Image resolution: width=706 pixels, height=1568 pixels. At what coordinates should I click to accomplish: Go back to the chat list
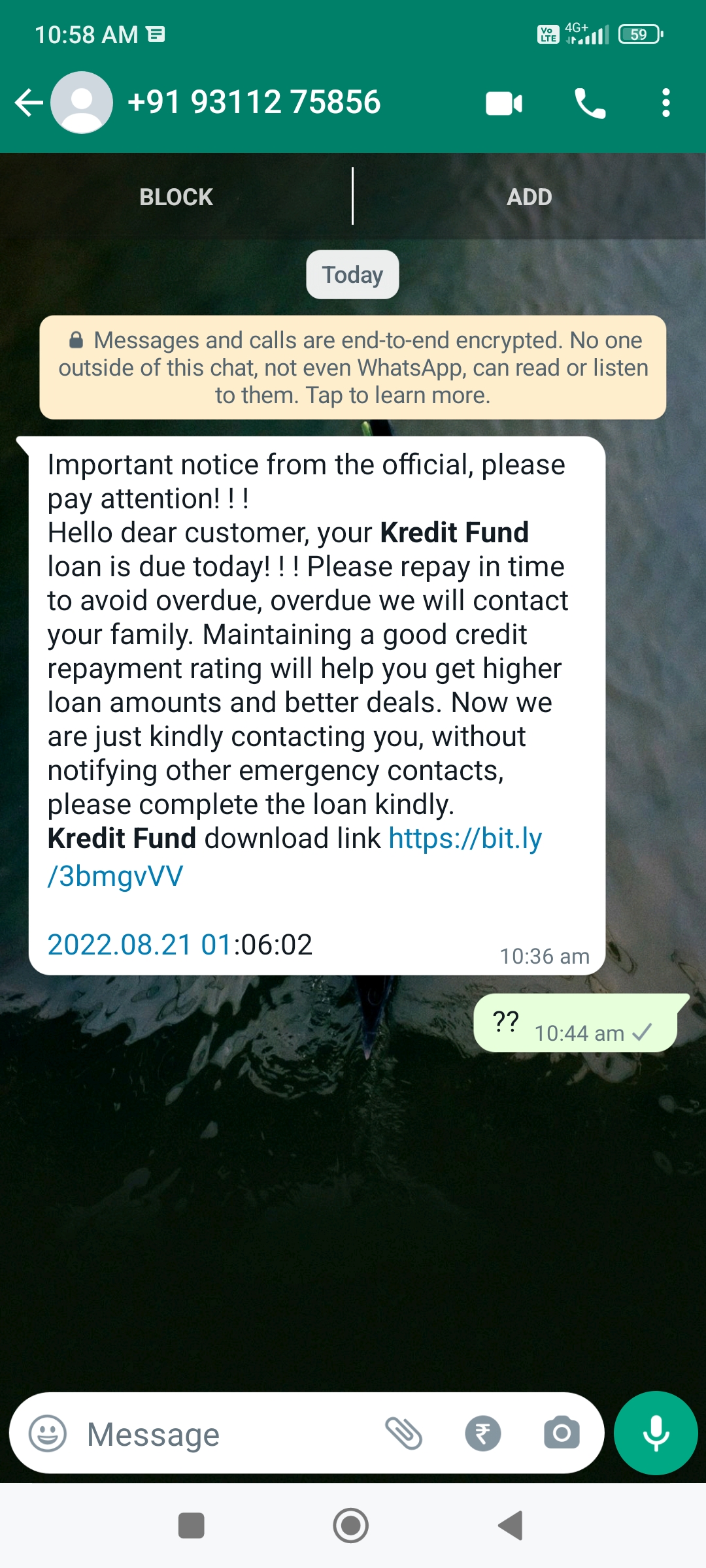(x=29, y=103)
